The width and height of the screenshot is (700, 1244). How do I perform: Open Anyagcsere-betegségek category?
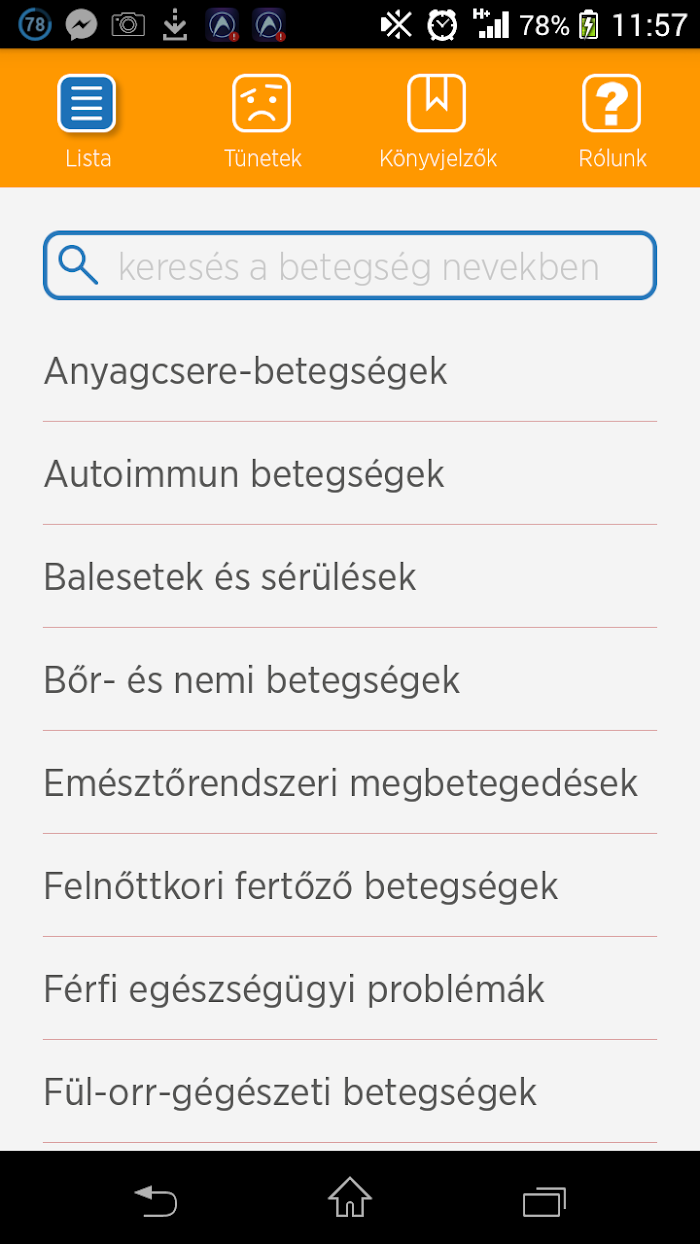coord(350,371)
